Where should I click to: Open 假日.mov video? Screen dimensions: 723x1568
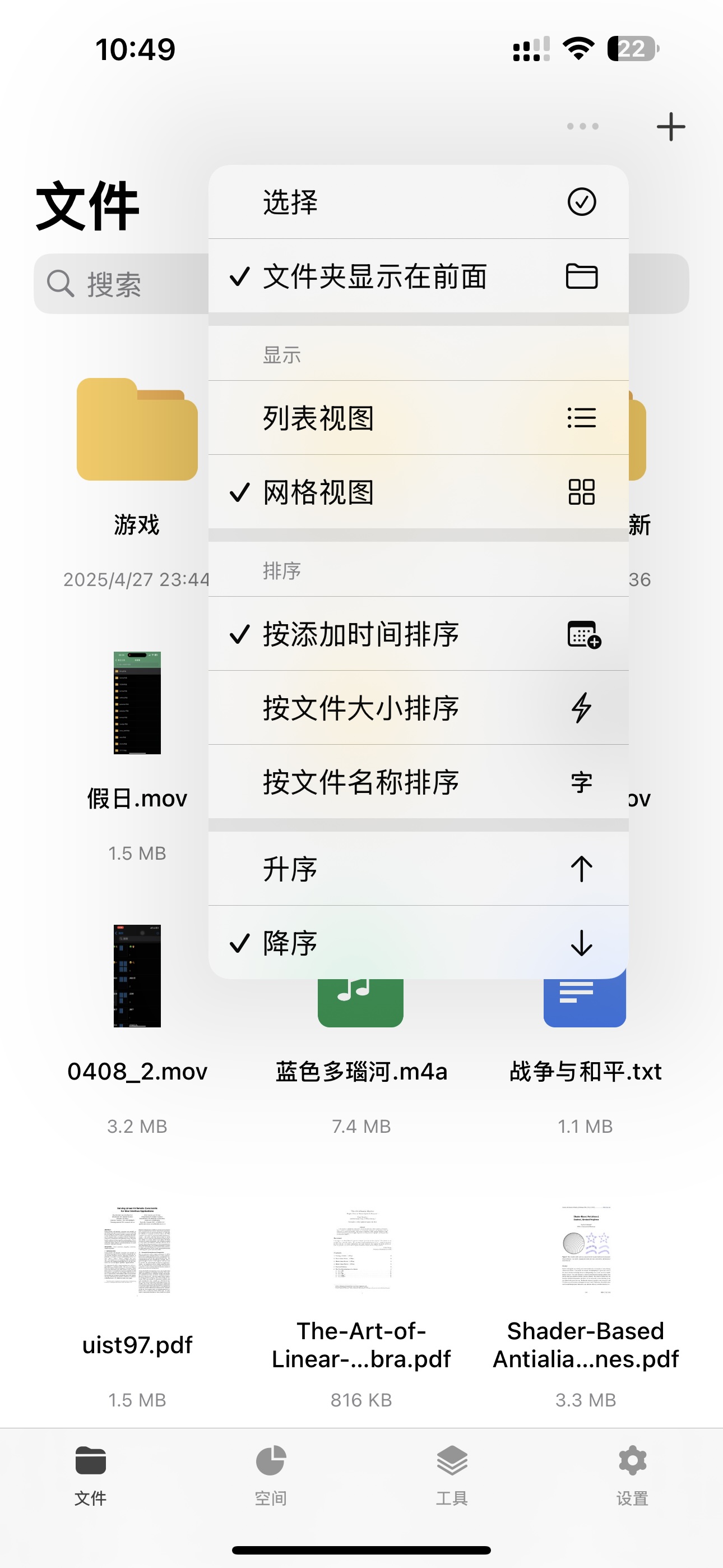coord(137,703)
